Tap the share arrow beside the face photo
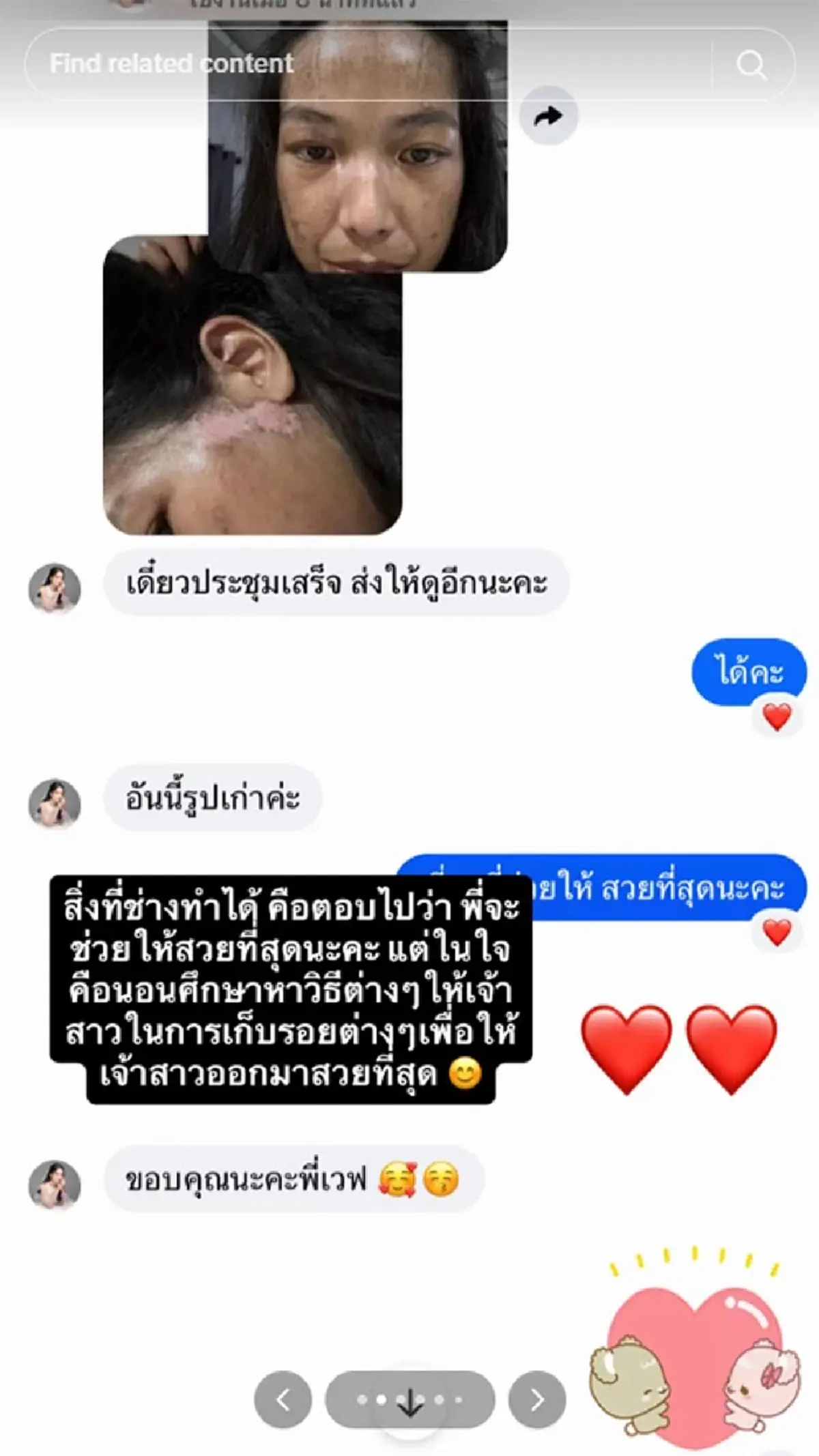819x1456 pixels. (550, 115)
